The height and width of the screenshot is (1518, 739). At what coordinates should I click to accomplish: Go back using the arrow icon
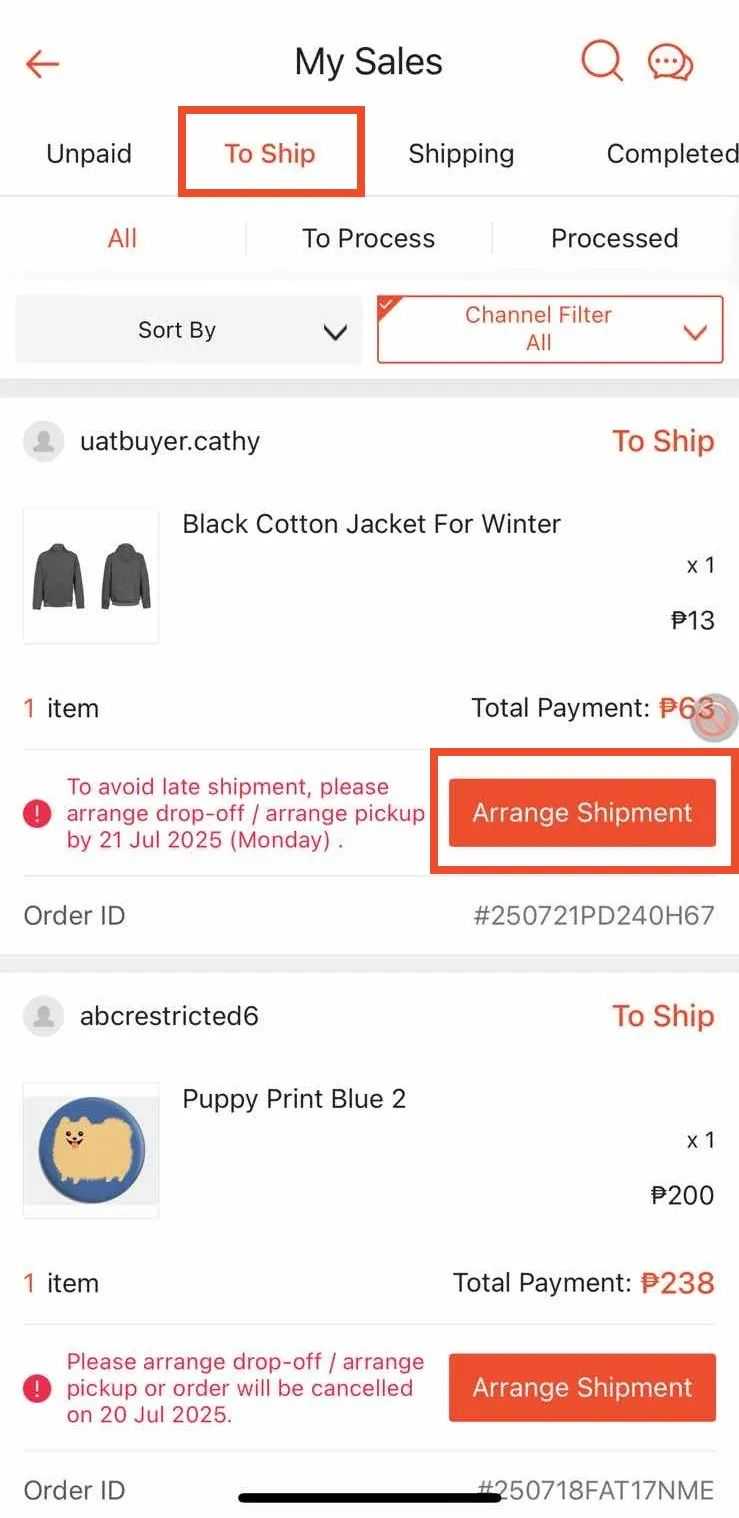click(x=43, y=64)
